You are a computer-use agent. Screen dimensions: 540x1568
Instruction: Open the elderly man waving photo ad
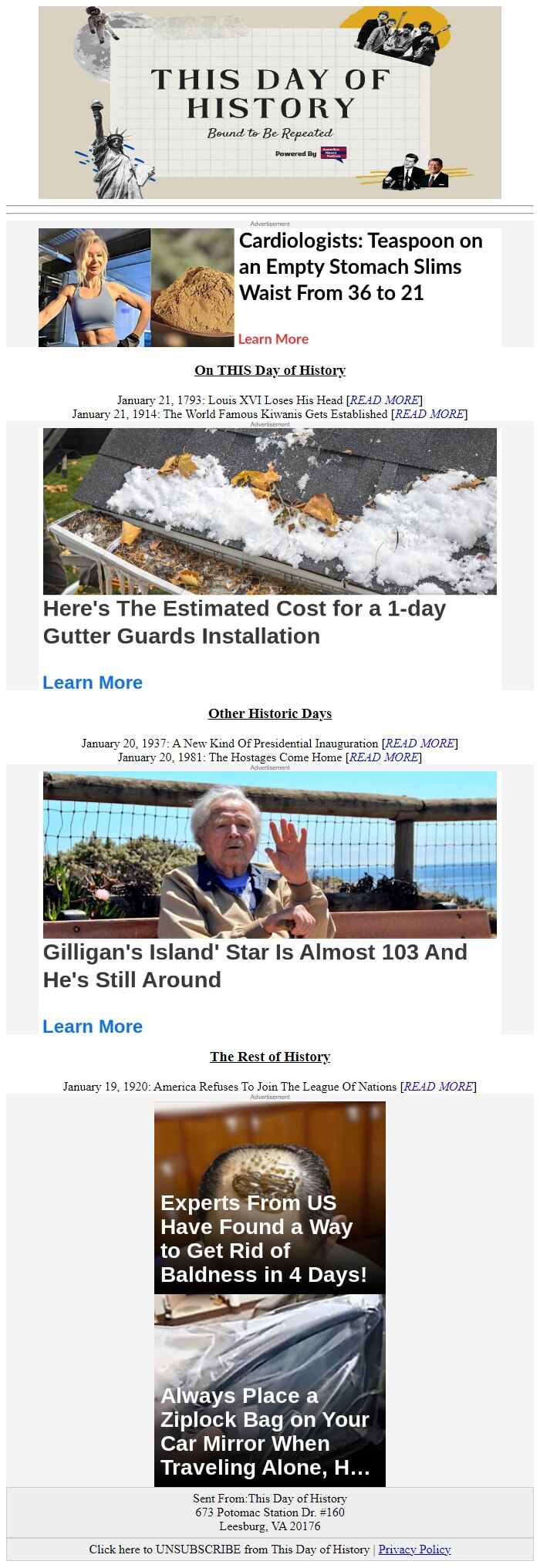click(269, 855)
